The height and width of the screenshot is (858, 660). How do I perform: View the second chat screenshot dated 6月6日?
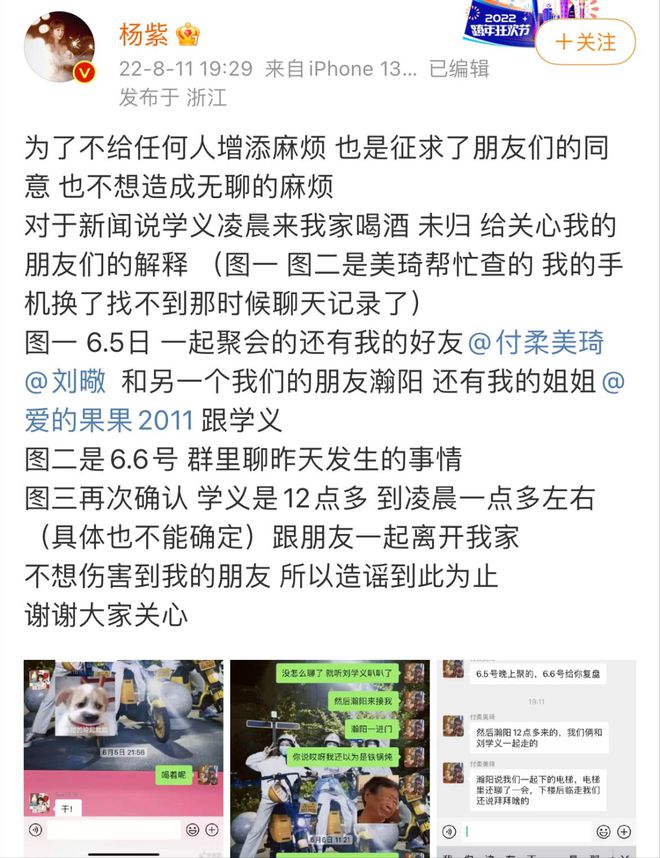tap(329, 757)
